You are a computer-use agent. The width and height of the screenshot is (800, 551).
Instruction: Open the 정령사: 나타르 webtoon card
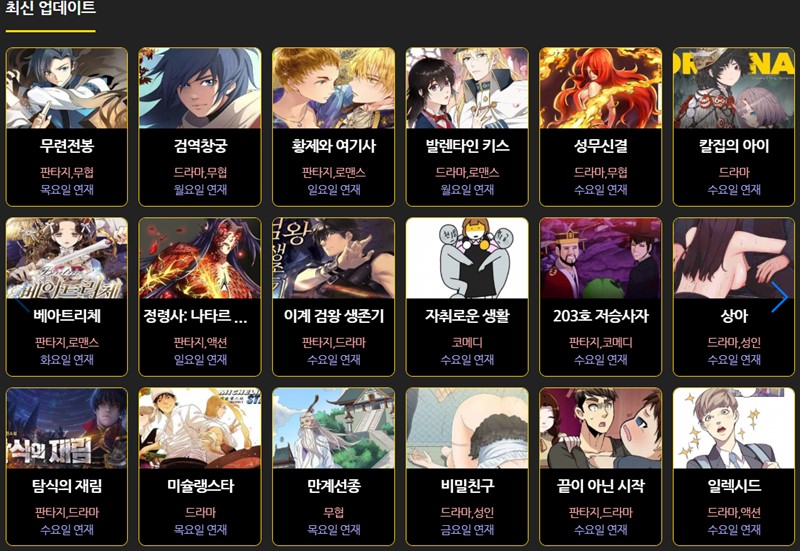tap(200, 297)
